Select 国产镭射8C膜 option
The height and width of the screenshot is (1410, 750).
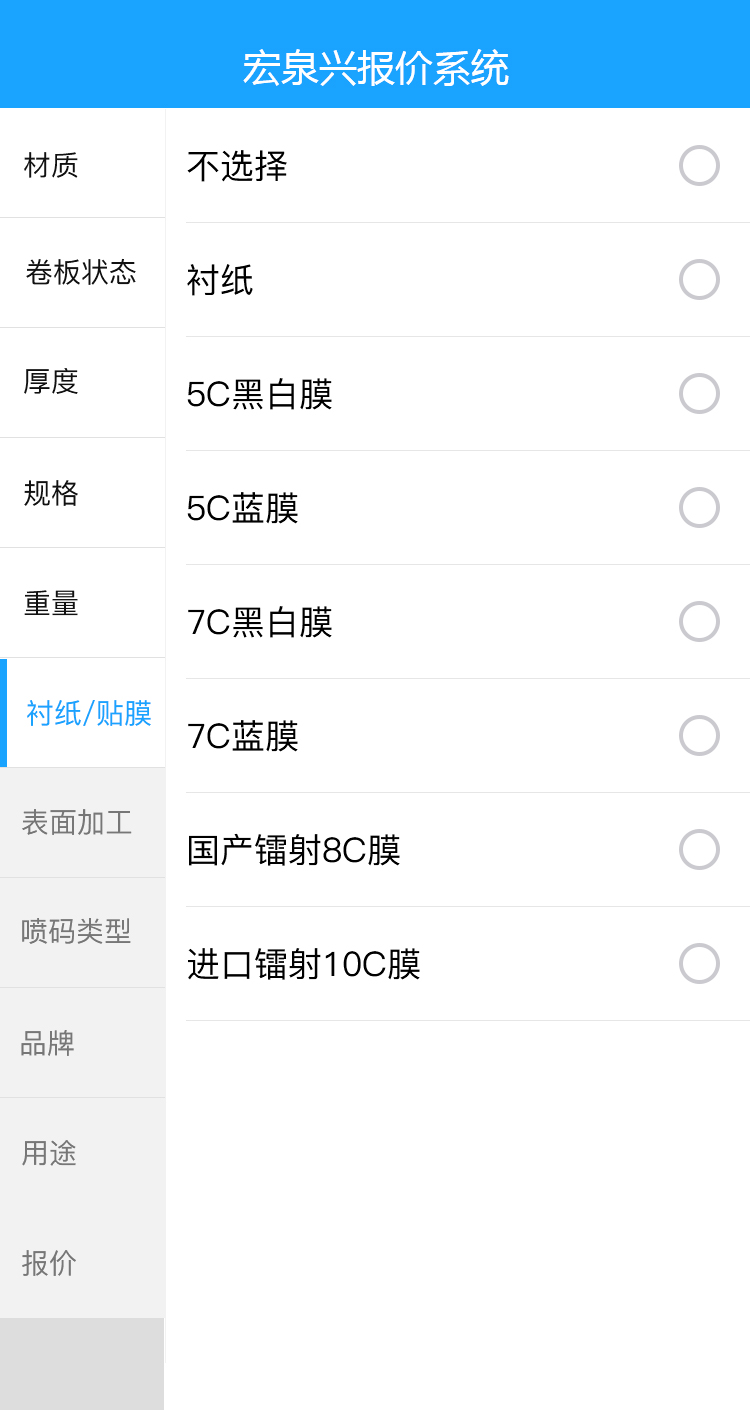tap(699, 850)
